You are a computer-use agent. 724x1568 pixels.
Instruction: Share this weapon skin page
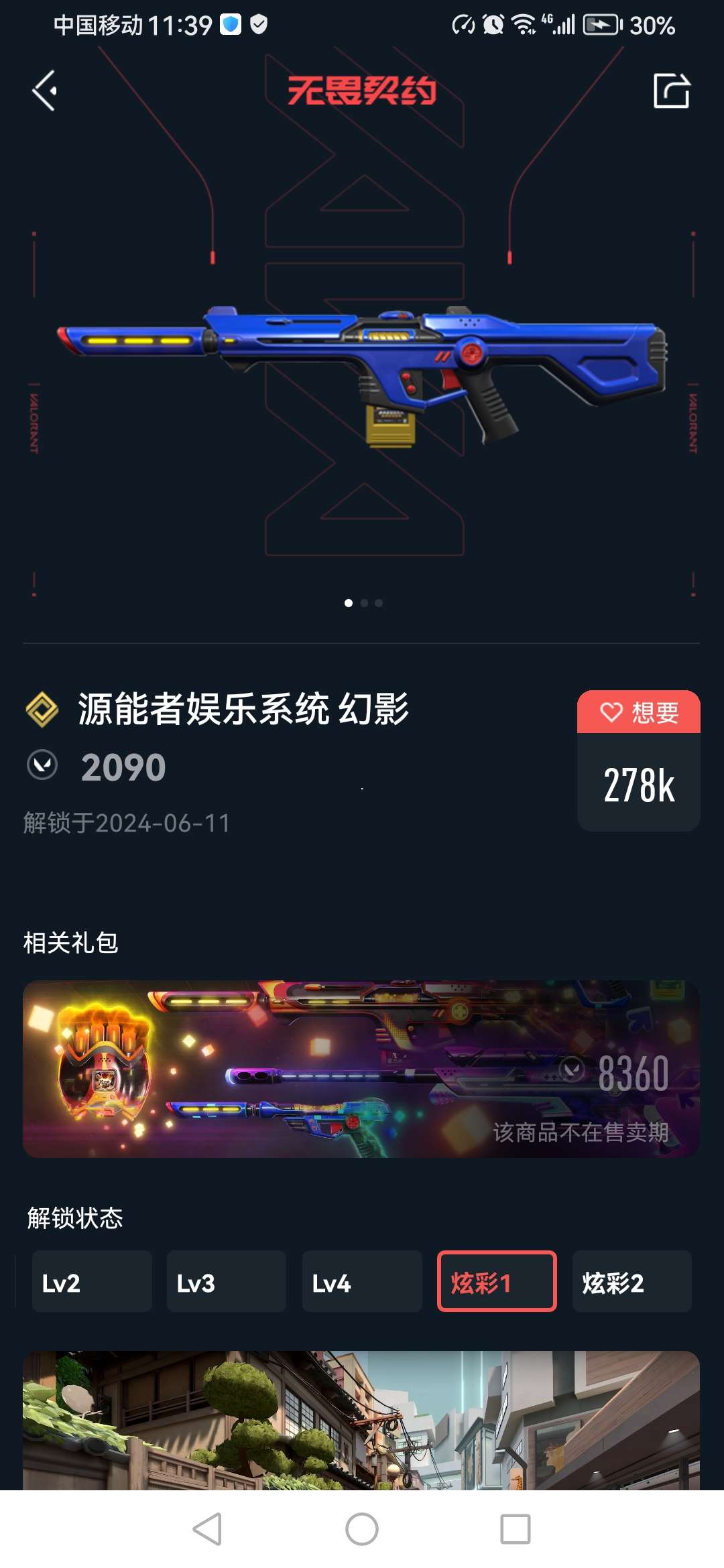tap(672, 90)
